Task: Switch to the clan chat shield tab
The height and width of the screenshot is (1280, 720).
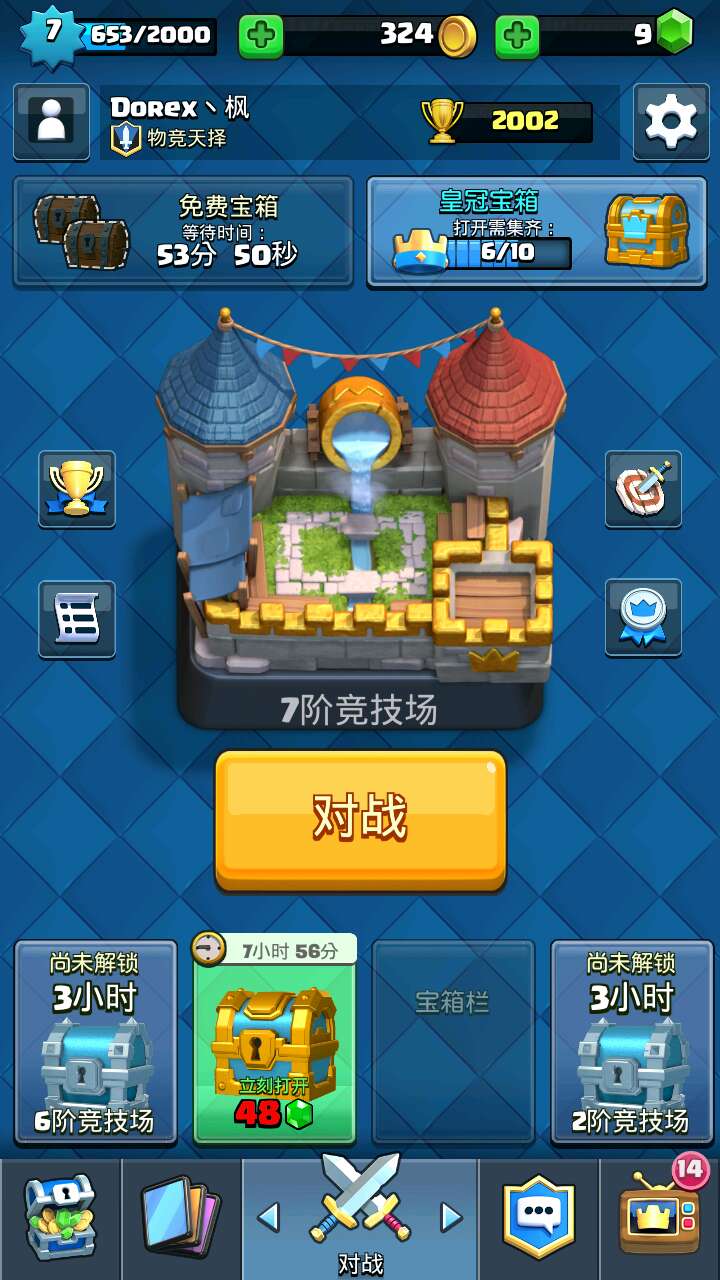Action: (x=539, y=1218)
